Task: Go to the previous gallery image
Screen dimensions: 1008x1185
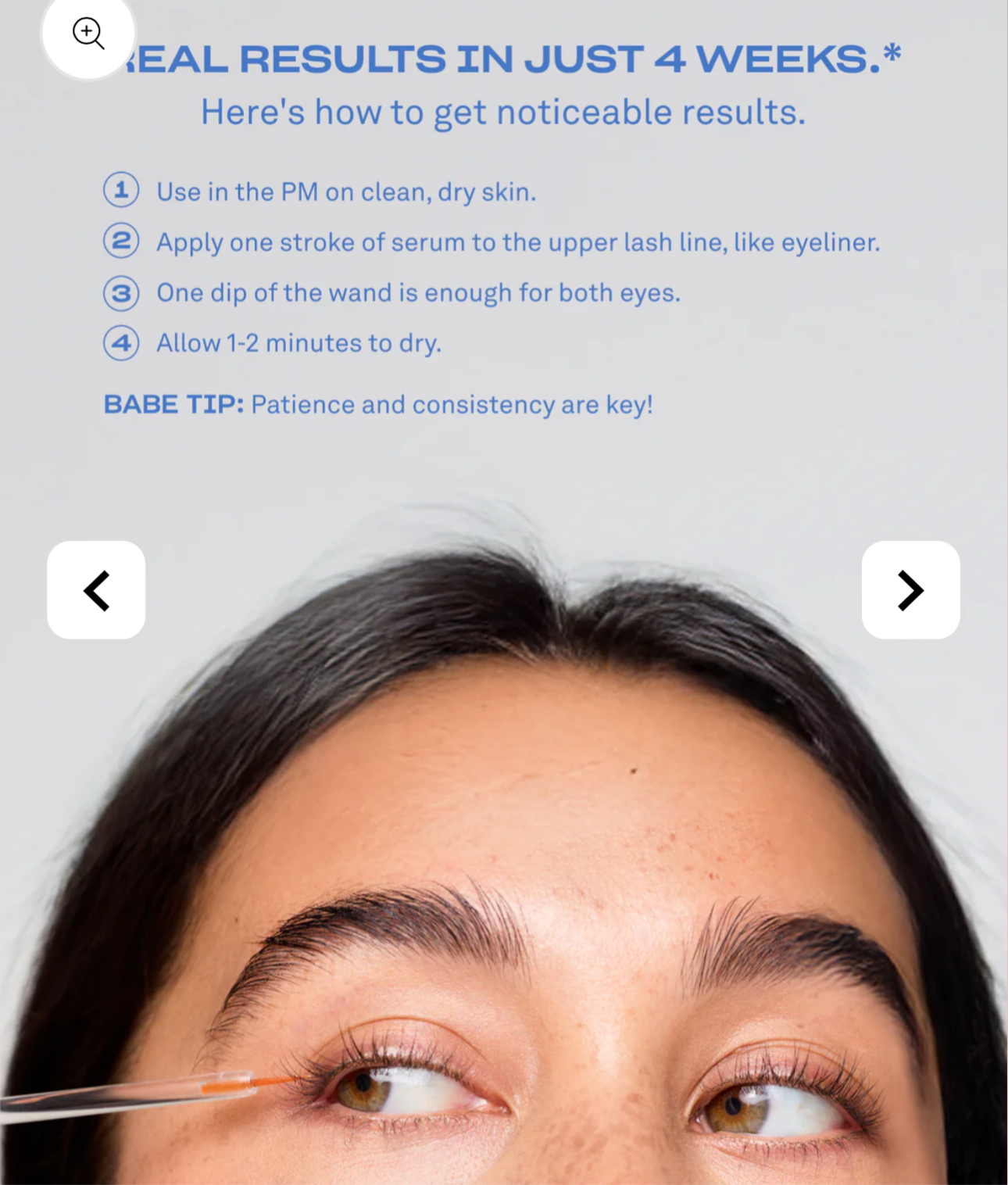Action: click(x=96, y=590)
